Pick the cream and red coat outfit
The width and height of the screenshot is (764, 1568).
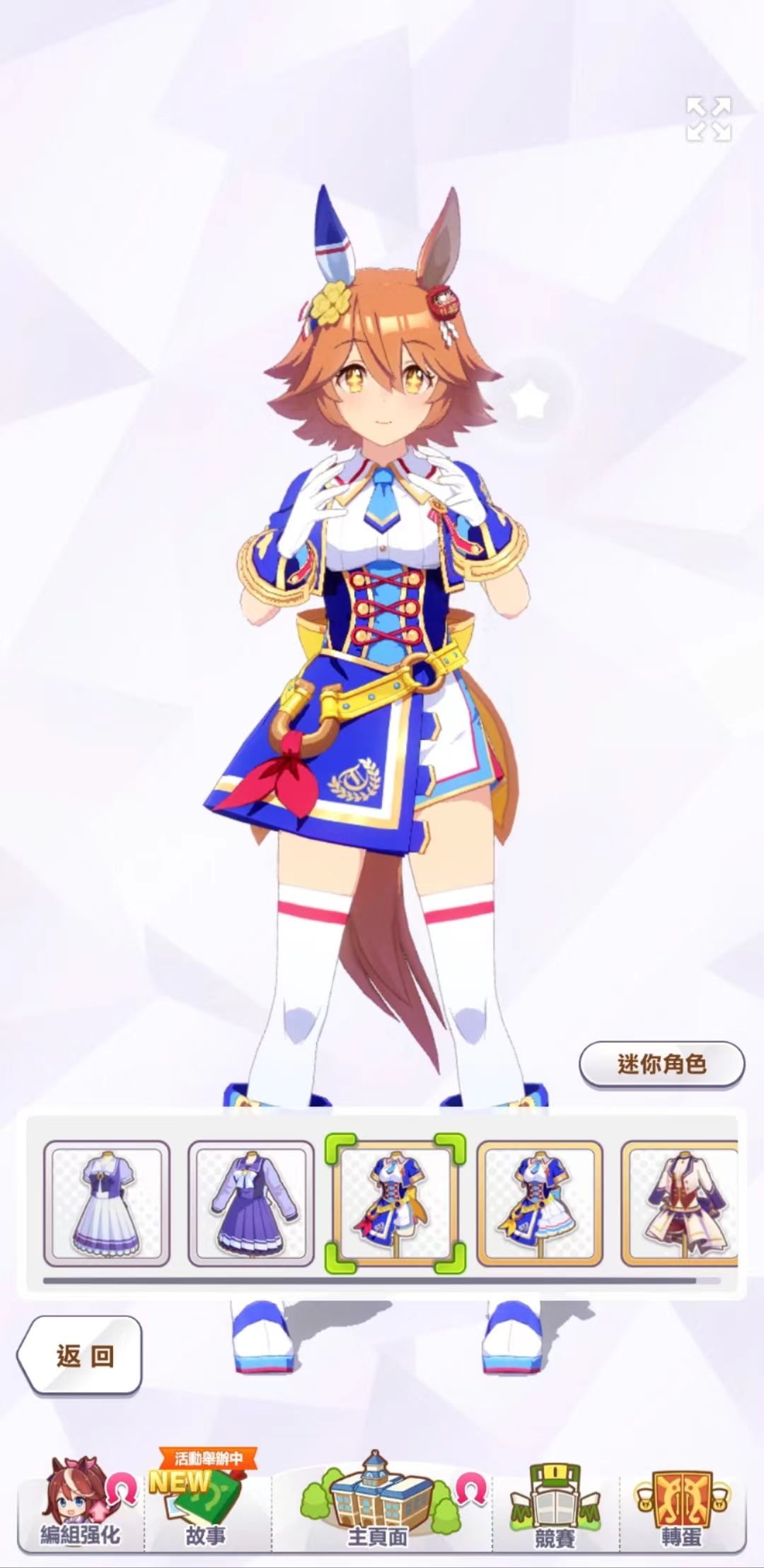[x=679, y=1203]
